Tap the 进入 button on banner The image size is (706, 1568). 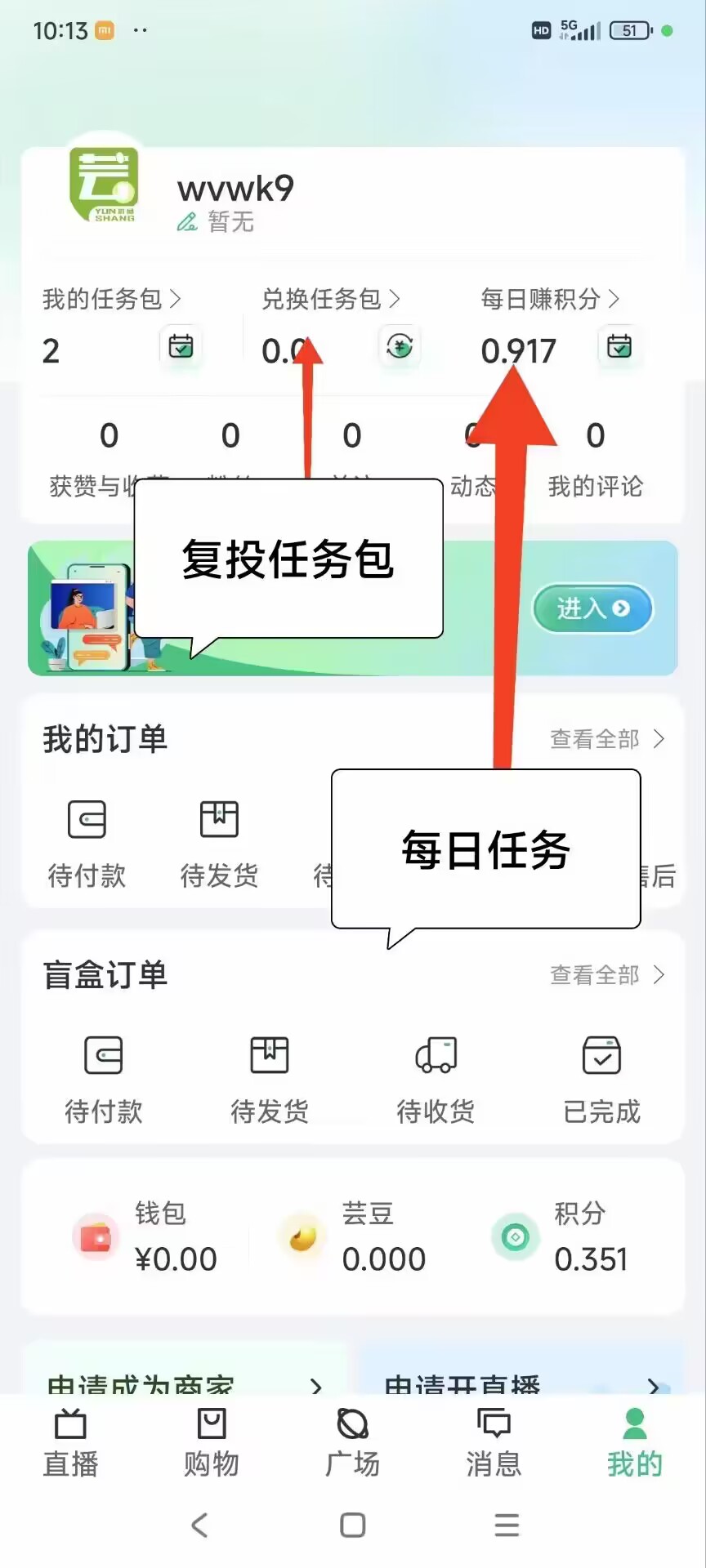click(x=592, y=608)
